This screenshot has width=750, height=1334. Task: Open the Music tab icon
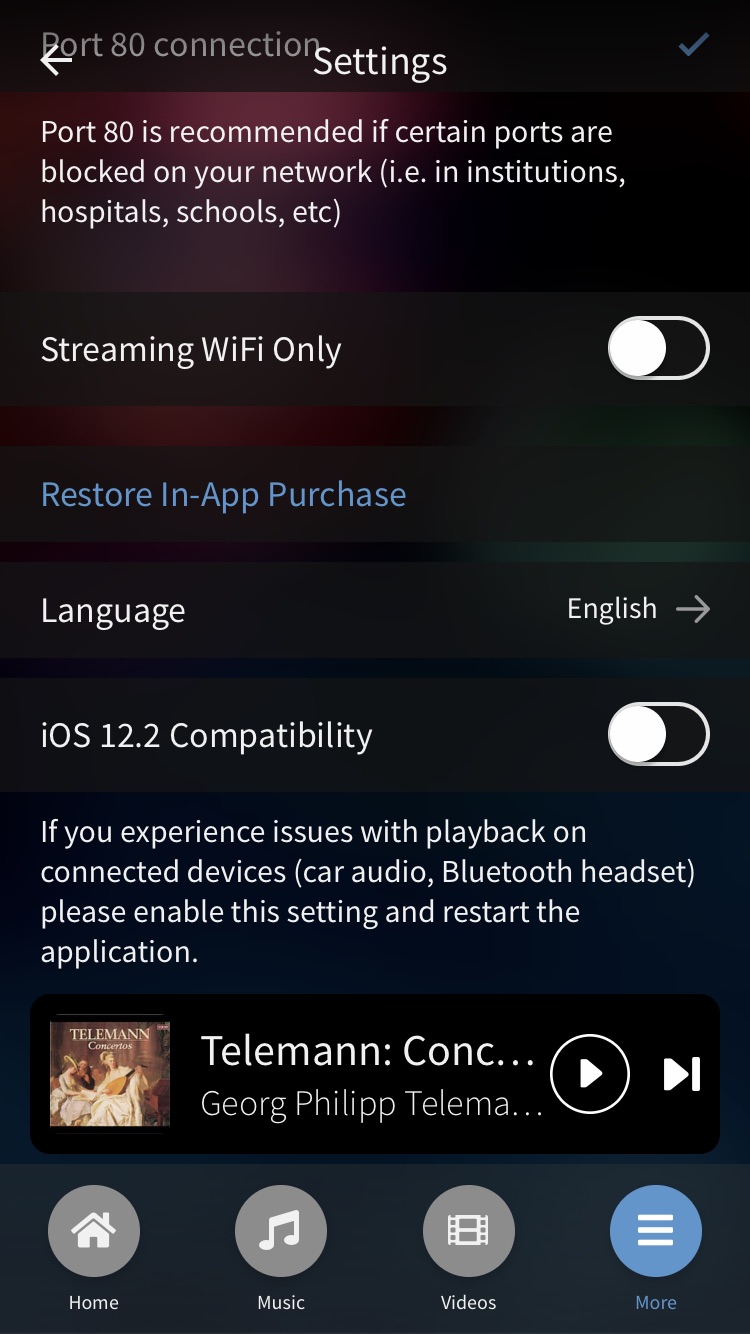click(280, 1231)
